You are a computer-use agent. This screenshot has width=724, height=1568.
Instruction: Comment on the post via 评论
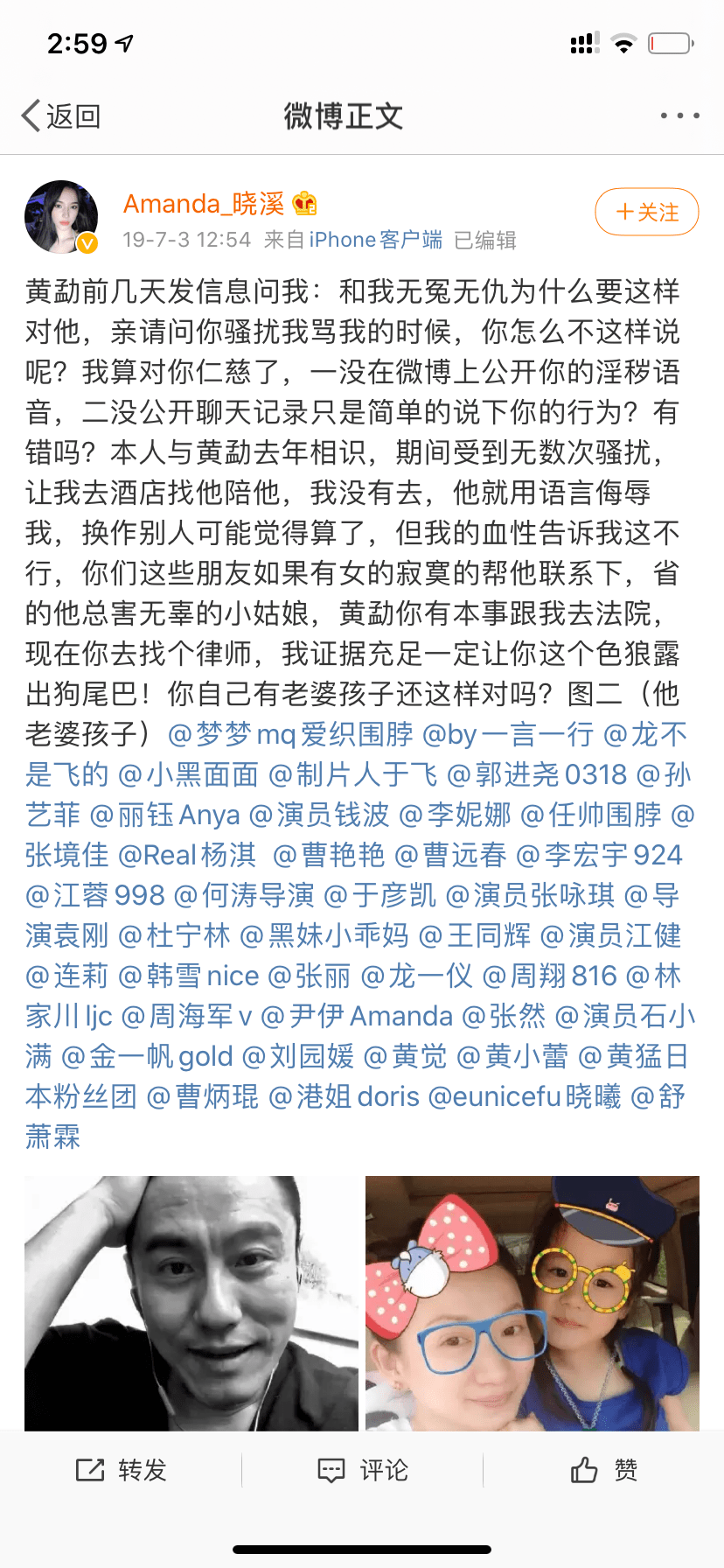362,1470
